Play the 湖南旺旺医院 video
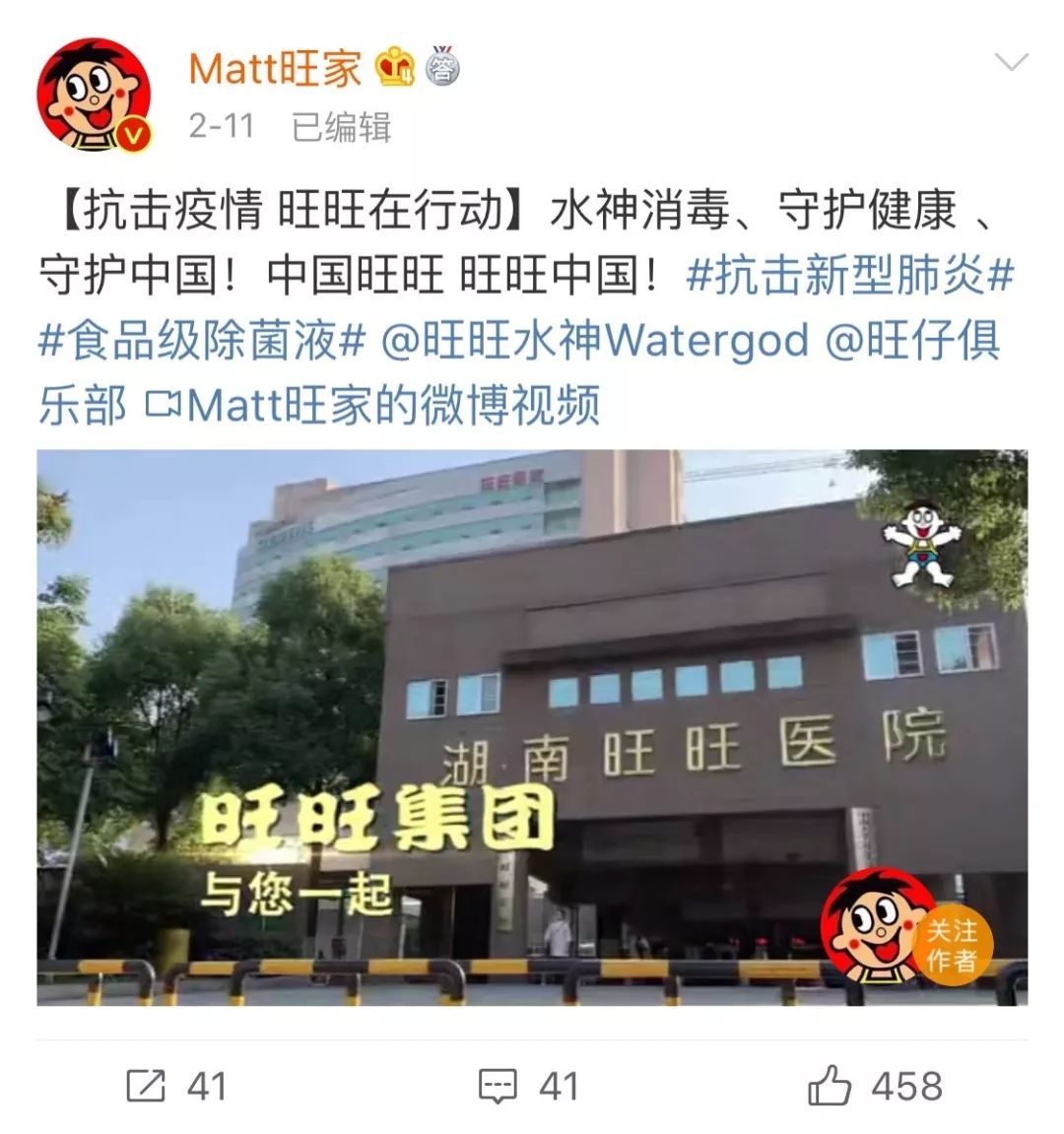 tap(532, 727)
